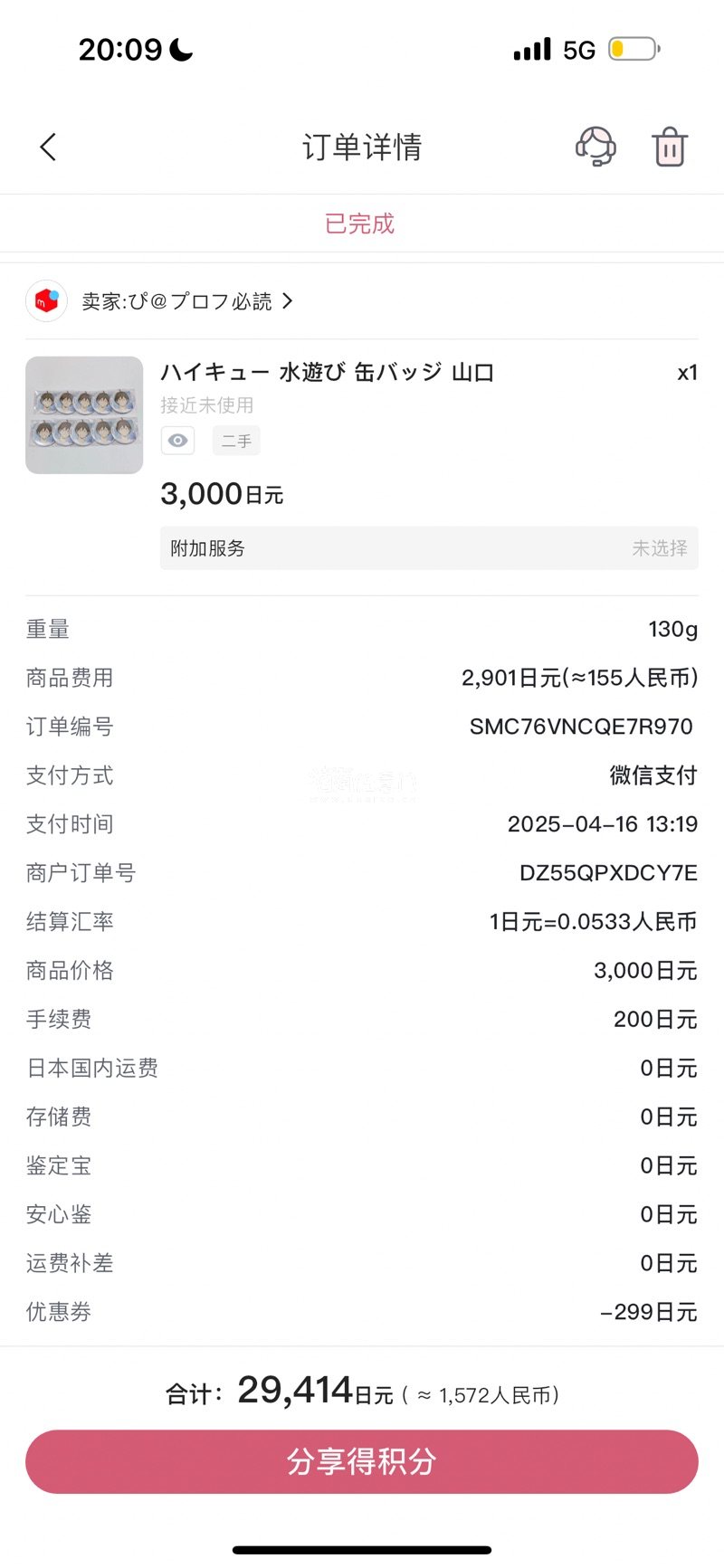Open seller ぴ@プロフ必読 page

[186, 301]
